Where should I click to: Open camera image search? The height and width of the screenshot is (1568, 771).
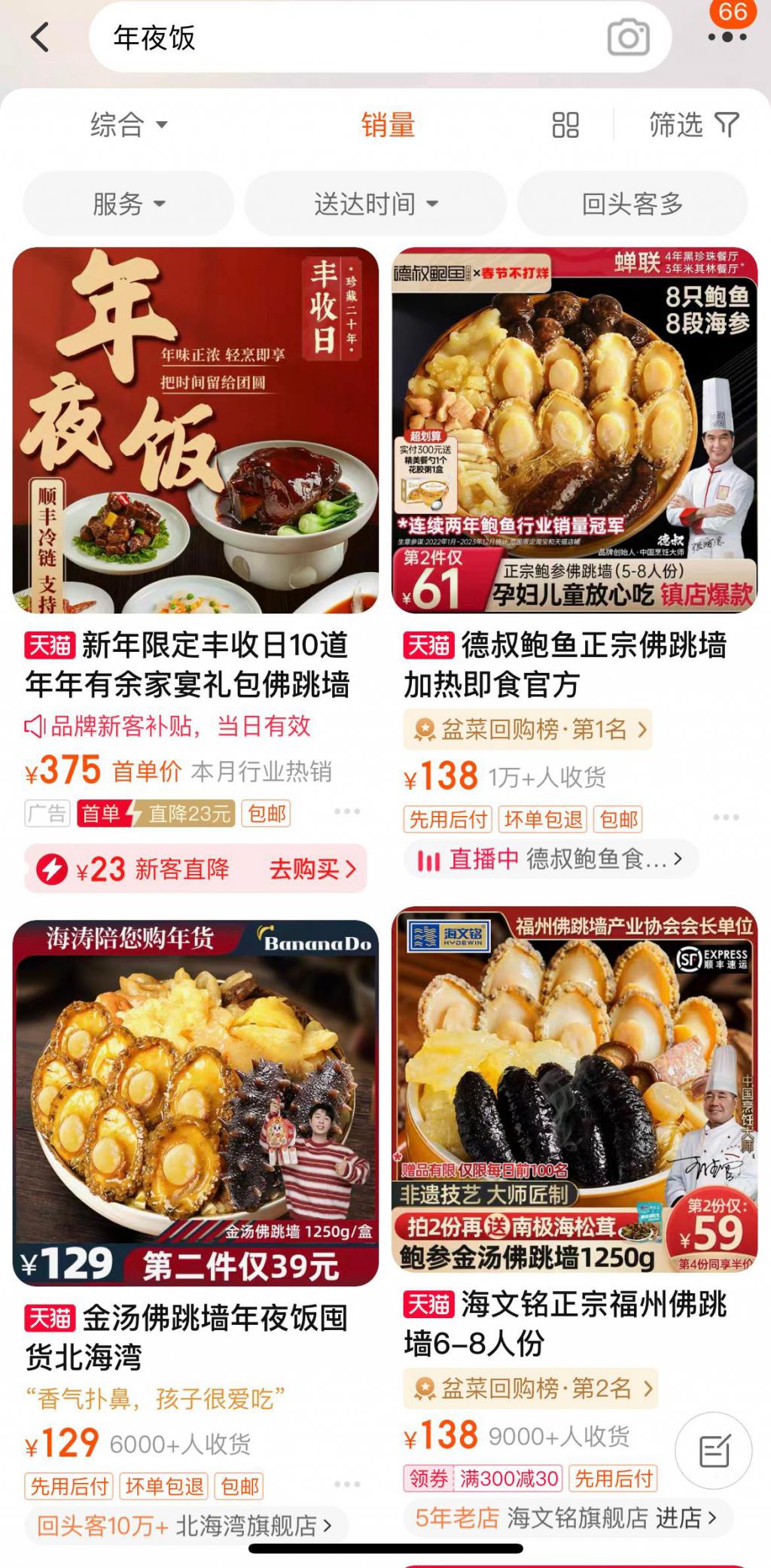(628, 37)
